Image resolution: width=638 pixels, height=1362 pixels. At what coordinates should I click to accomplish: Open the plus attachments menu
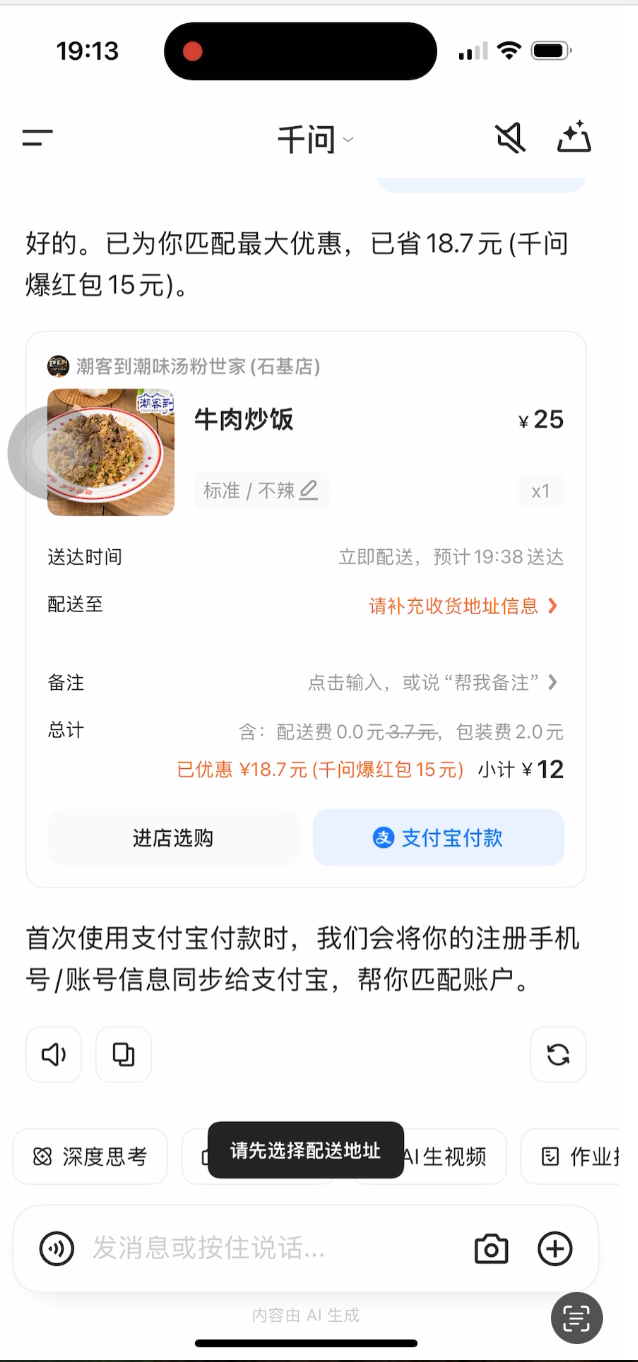(x=555, y=1248)
